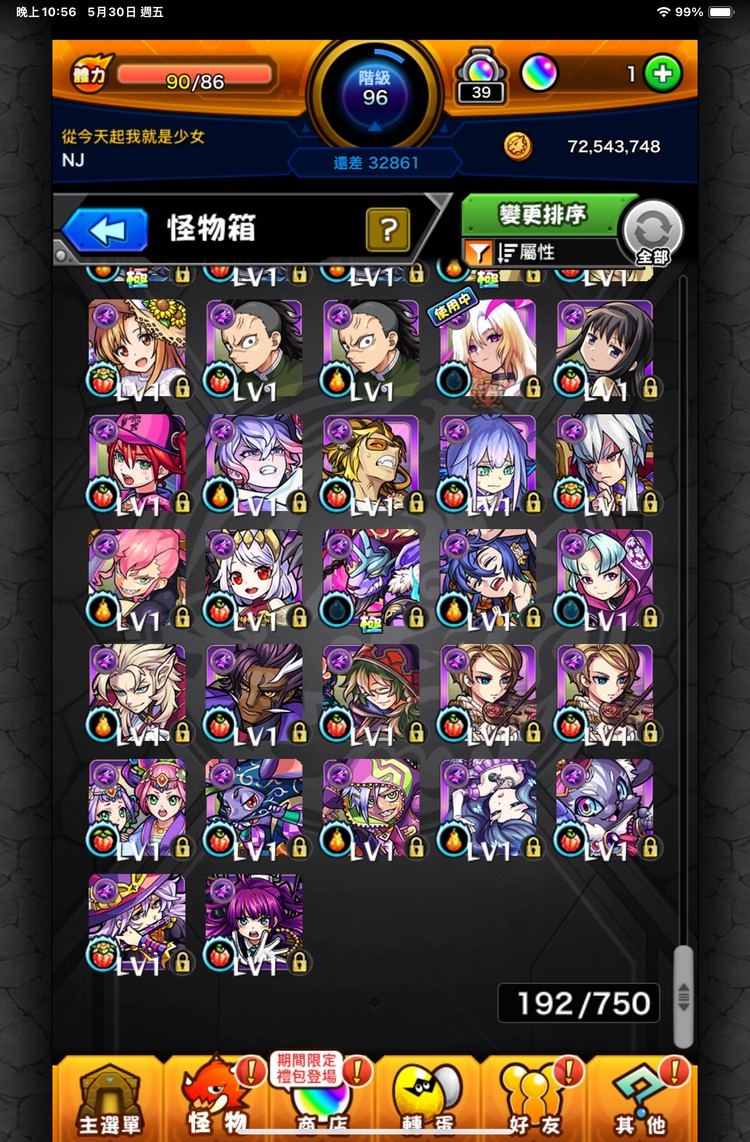Open the 其他 tab
This screenshot has width=750, height=1142.
coord(640,1098)
